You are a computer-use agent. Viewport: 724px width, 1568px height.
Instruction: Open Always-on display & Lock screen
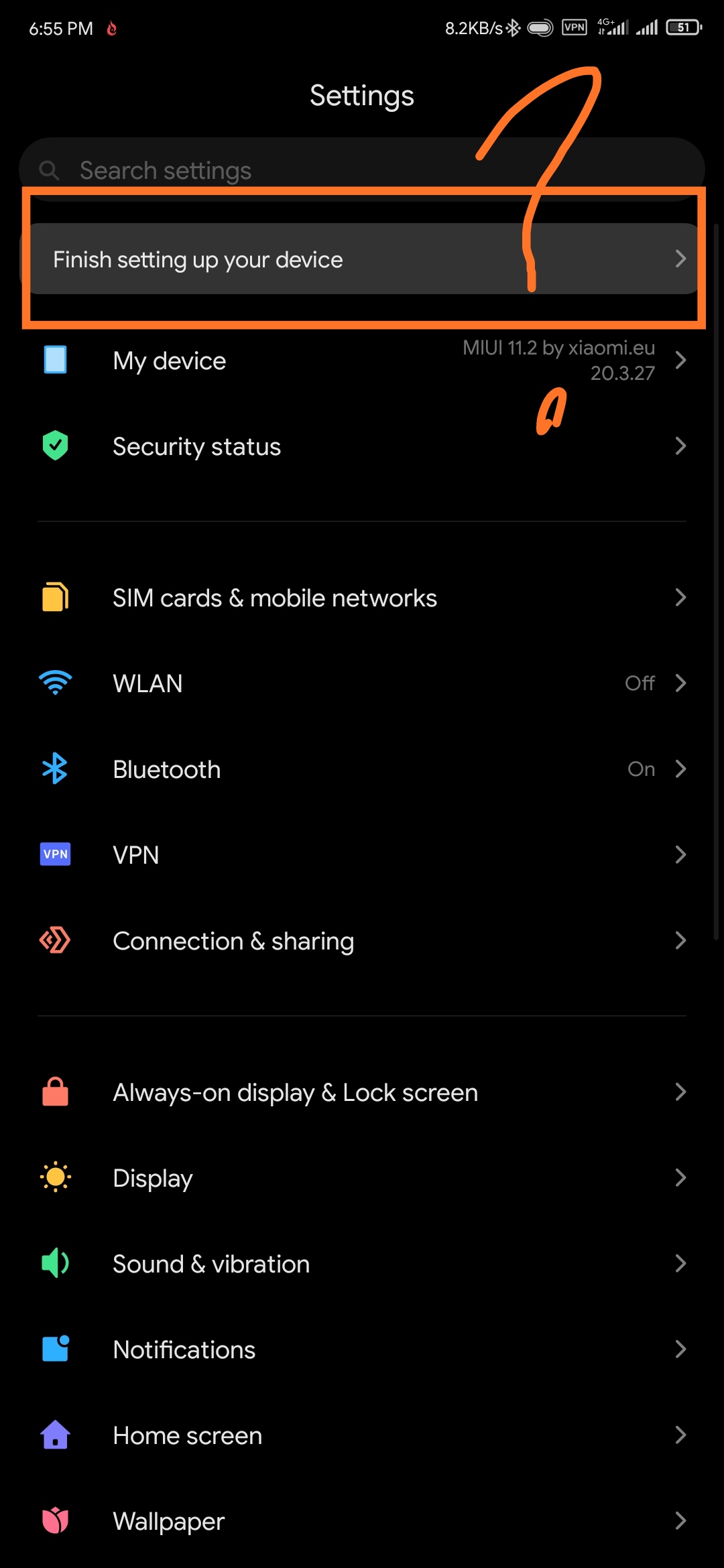pos(362,1092)
